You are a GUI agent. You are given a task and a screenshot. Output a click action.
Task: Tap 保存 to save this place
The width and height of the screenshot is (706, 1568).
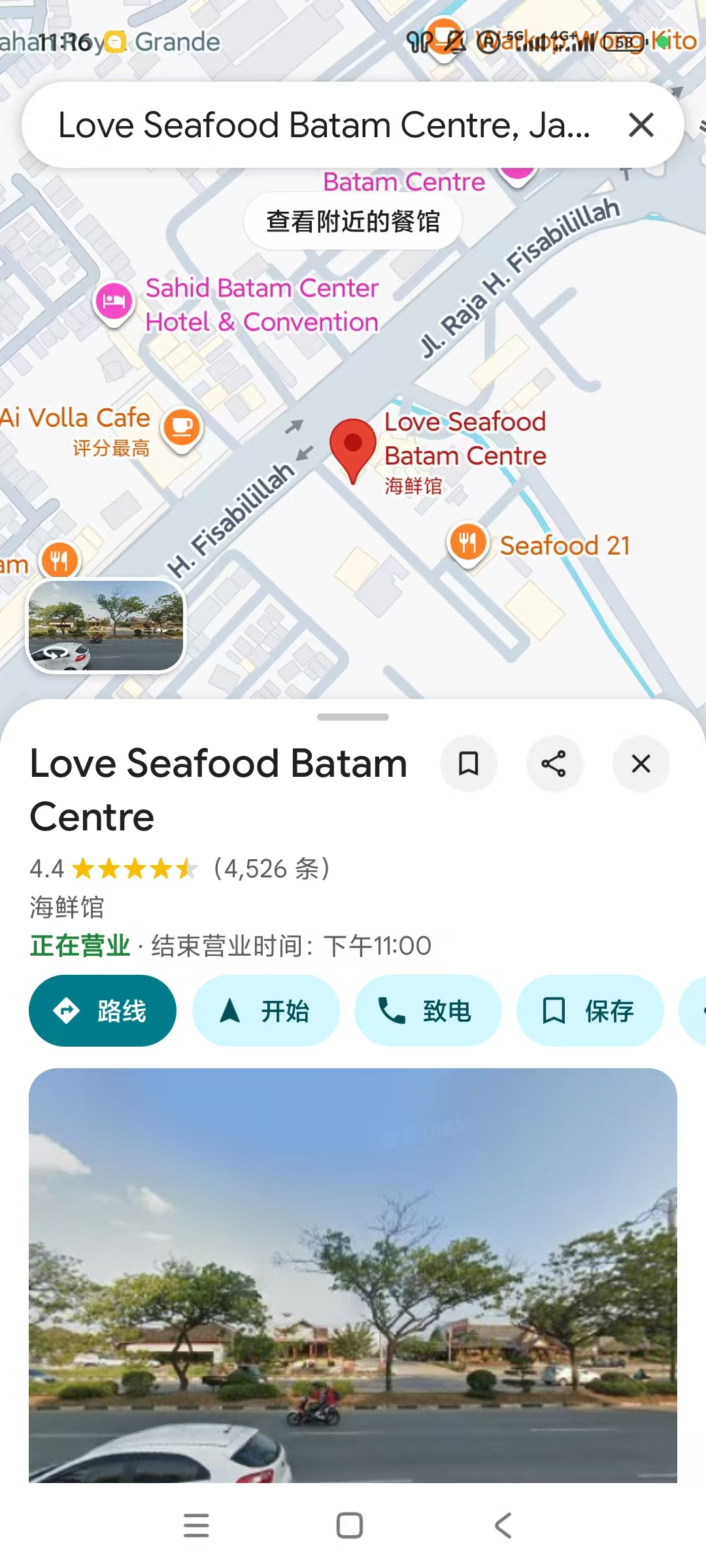click(588, 1010)
